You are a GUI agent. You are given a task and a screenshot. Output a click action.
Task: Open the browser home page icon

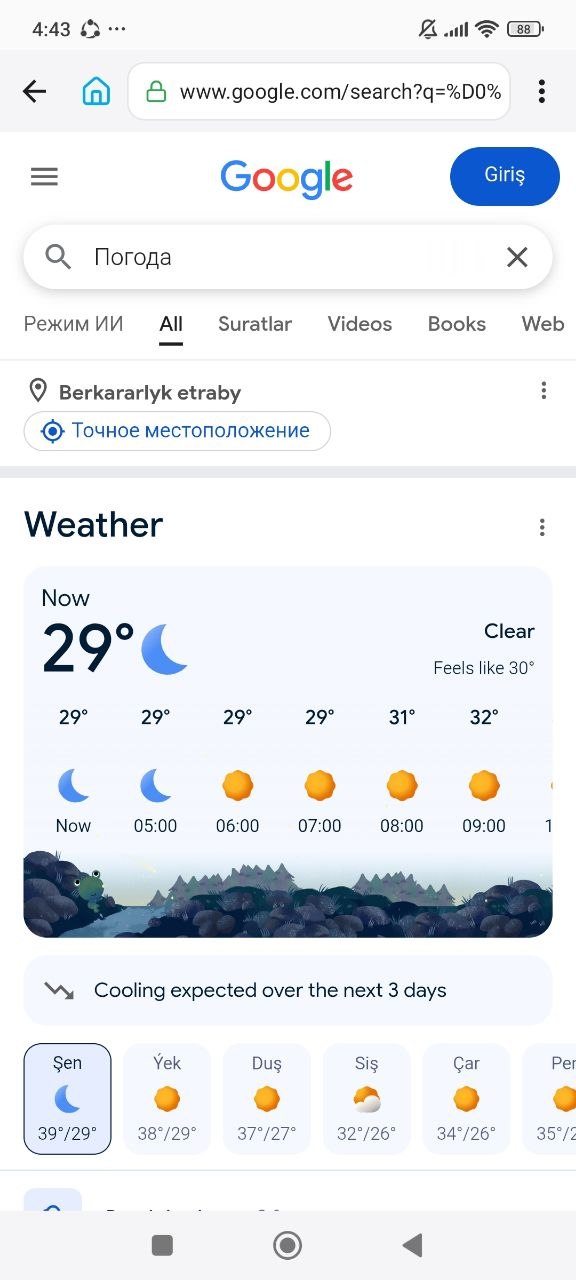coord(96,92)
